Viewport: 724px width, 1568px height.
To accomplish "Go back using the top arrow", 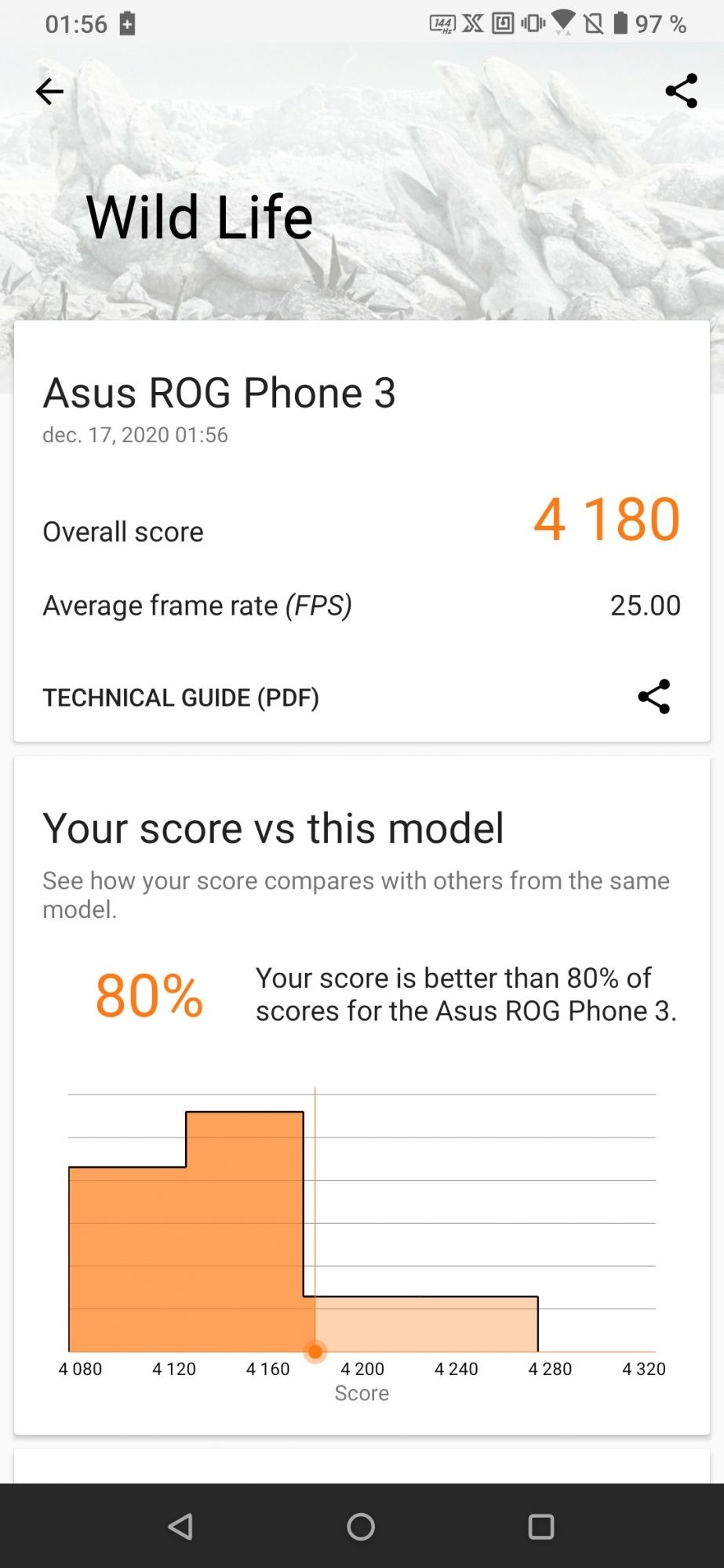I will coord(49,92).
